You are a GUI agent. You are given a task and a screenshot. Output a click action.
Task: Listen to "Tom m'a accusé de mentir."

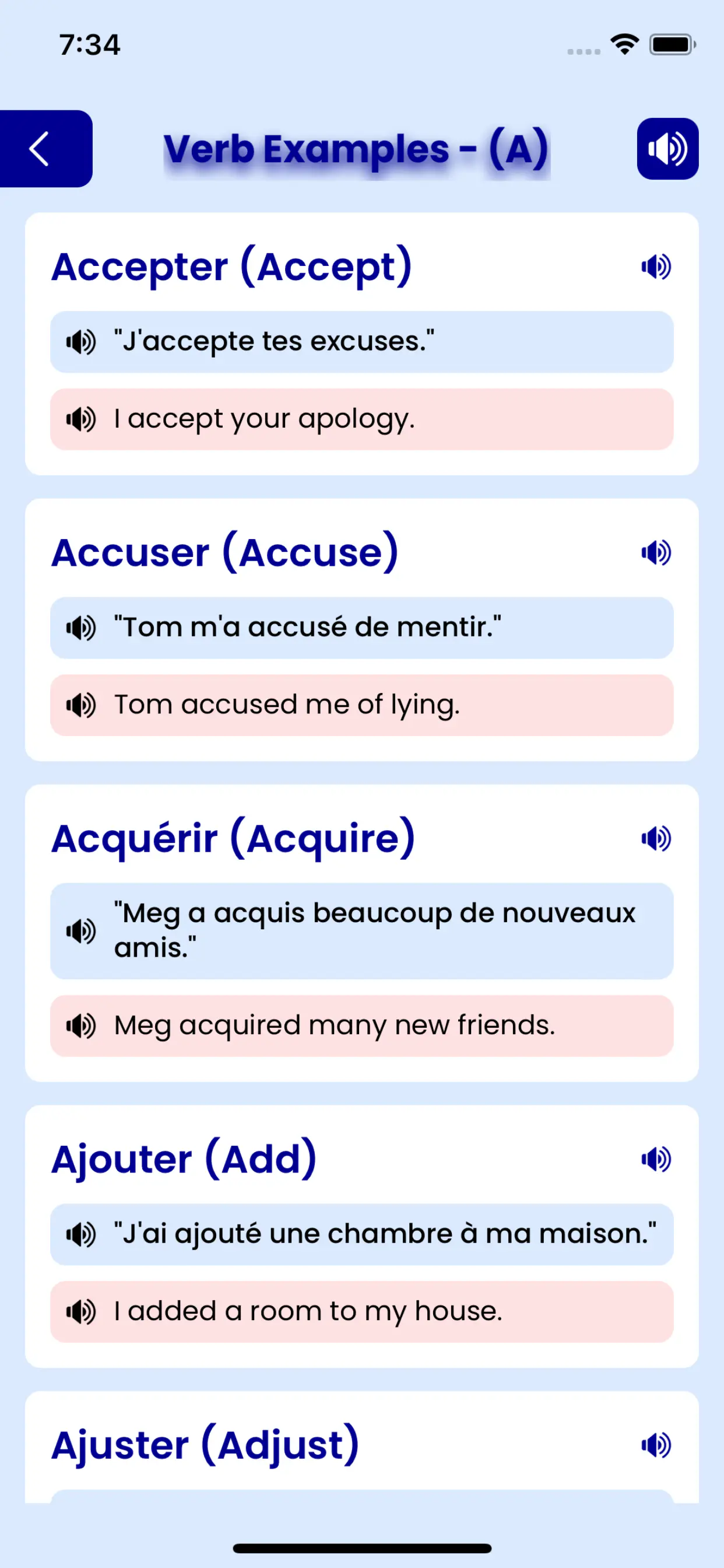click(81, 628)
